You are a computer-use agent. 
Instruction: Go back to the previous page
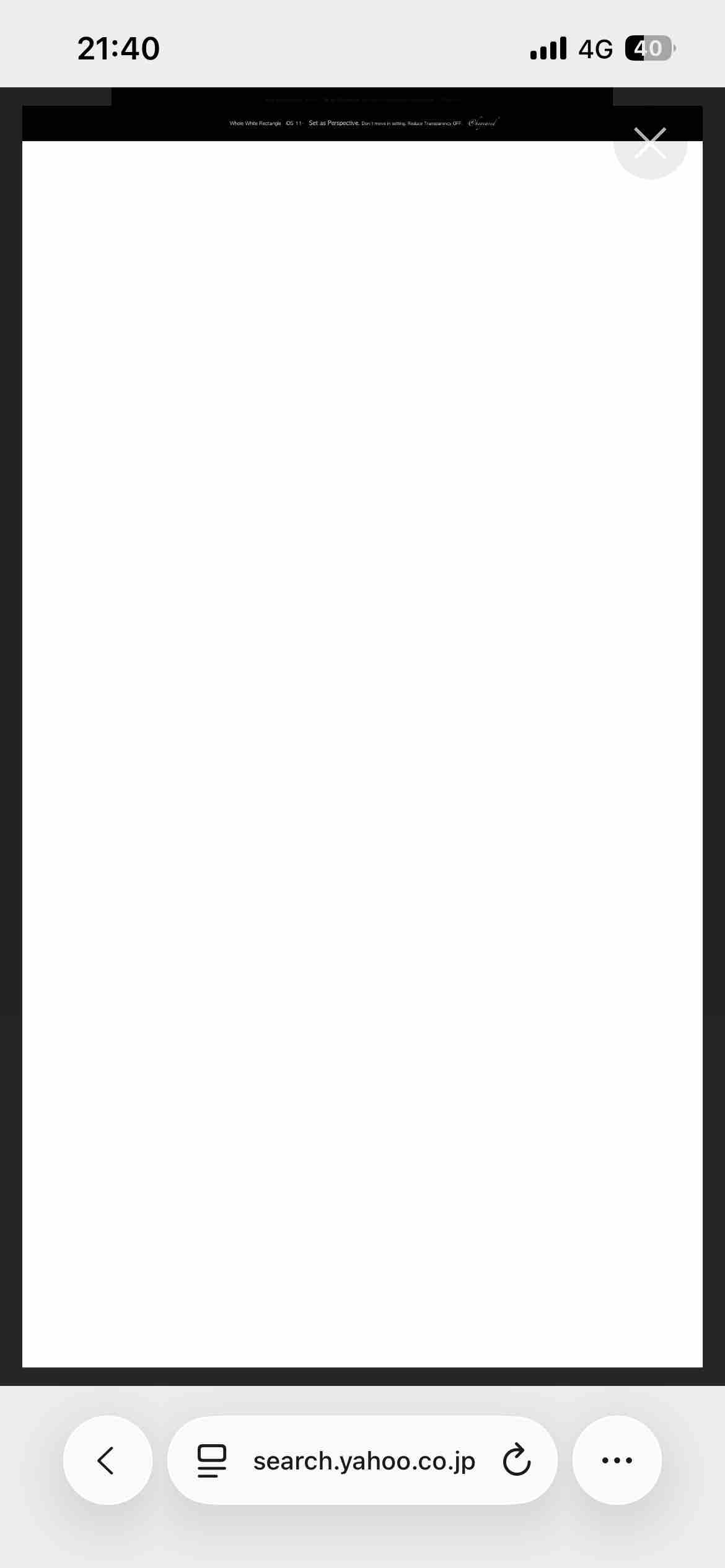click(x=107, y=1460)
